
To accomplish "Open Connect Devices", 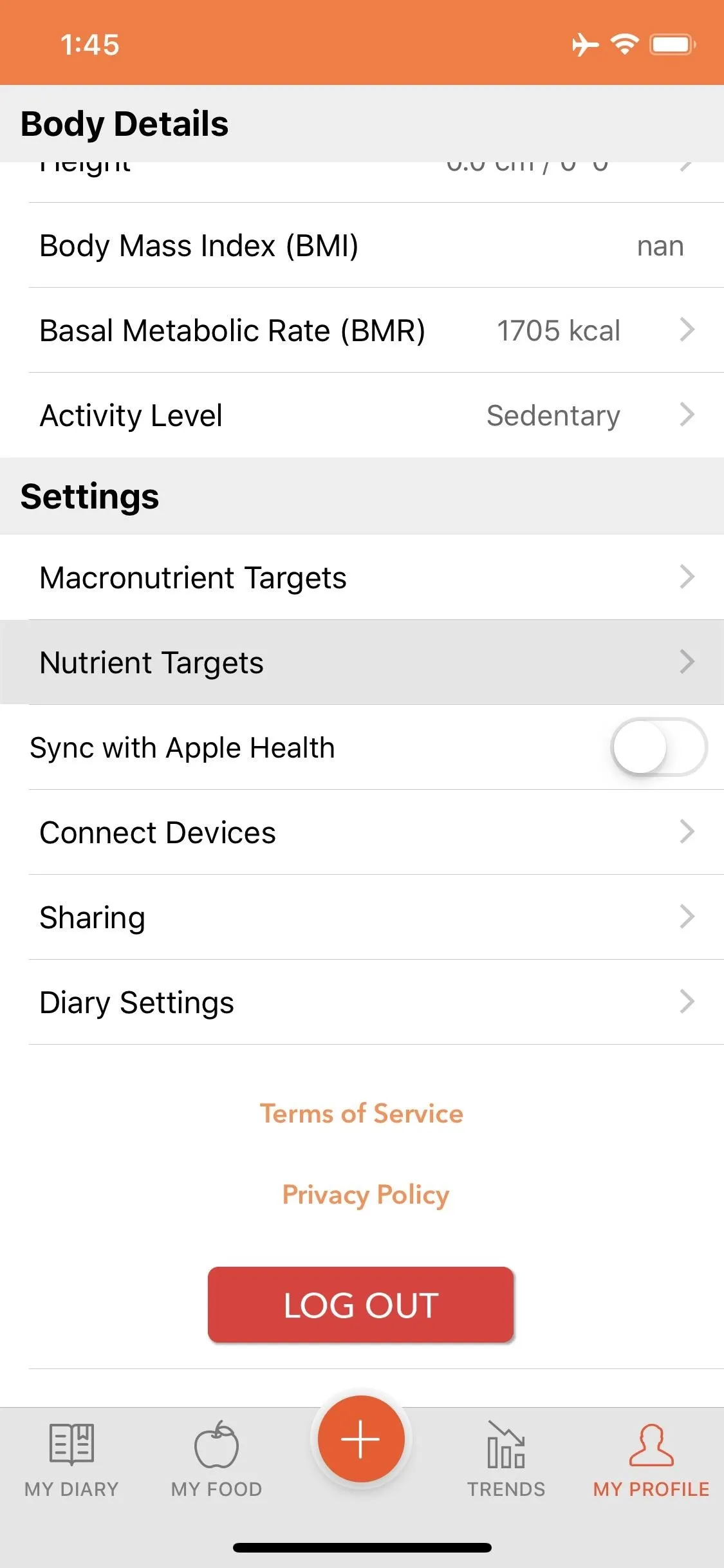I will coord(362,832).
